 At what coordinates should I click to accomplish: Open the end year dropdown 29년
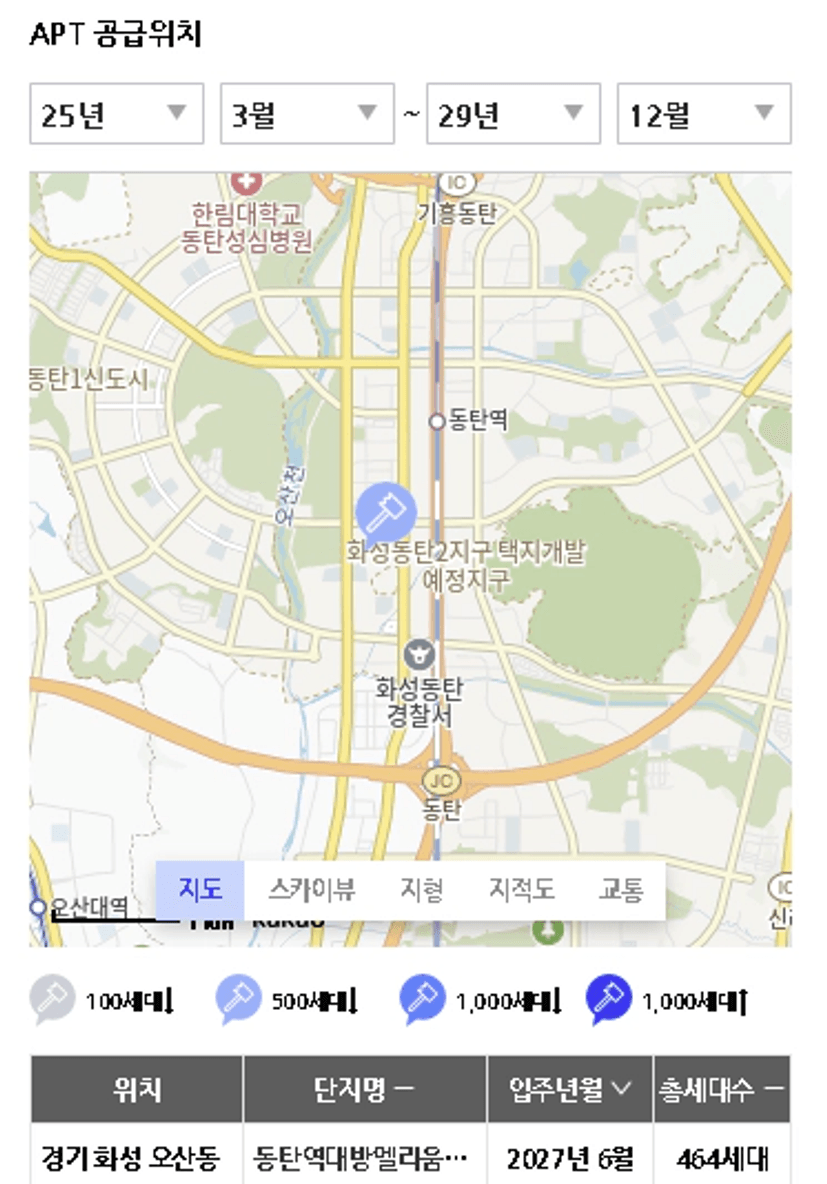pos(513,113)
